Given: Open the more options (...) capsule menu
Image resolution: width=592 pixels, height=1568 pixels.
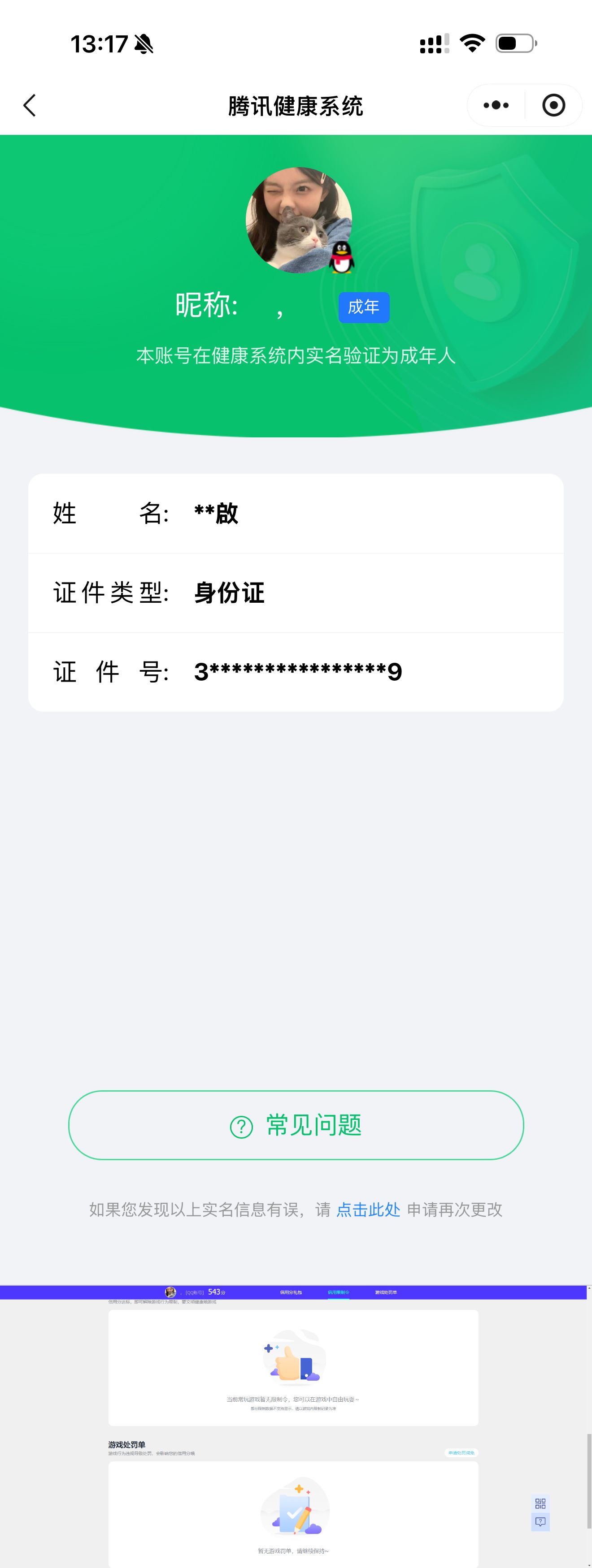Looking at the screenshot, I should (x=495, y=105).
